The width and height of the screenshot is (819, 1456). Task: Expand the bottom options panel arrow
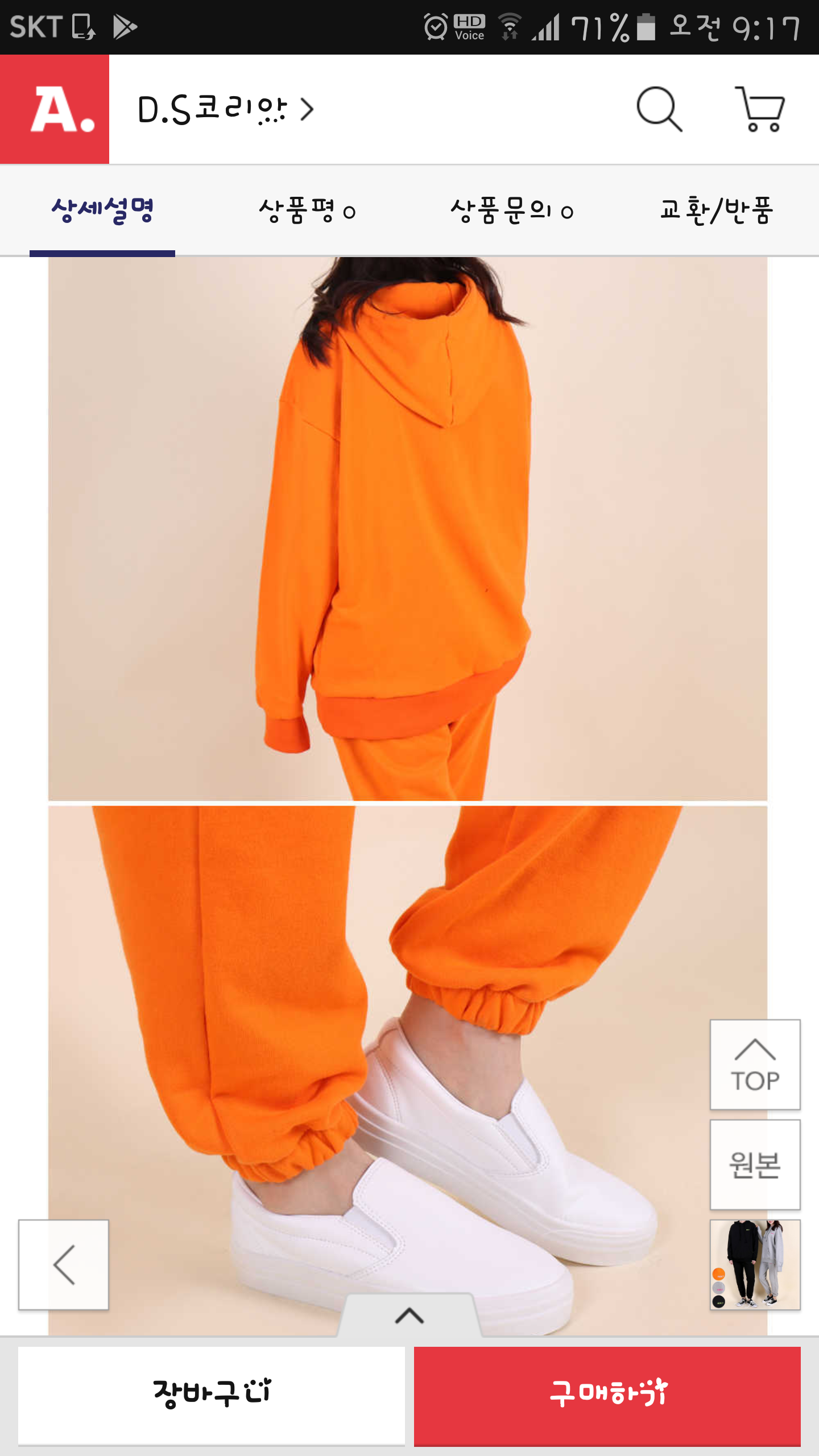(409, 1315)
